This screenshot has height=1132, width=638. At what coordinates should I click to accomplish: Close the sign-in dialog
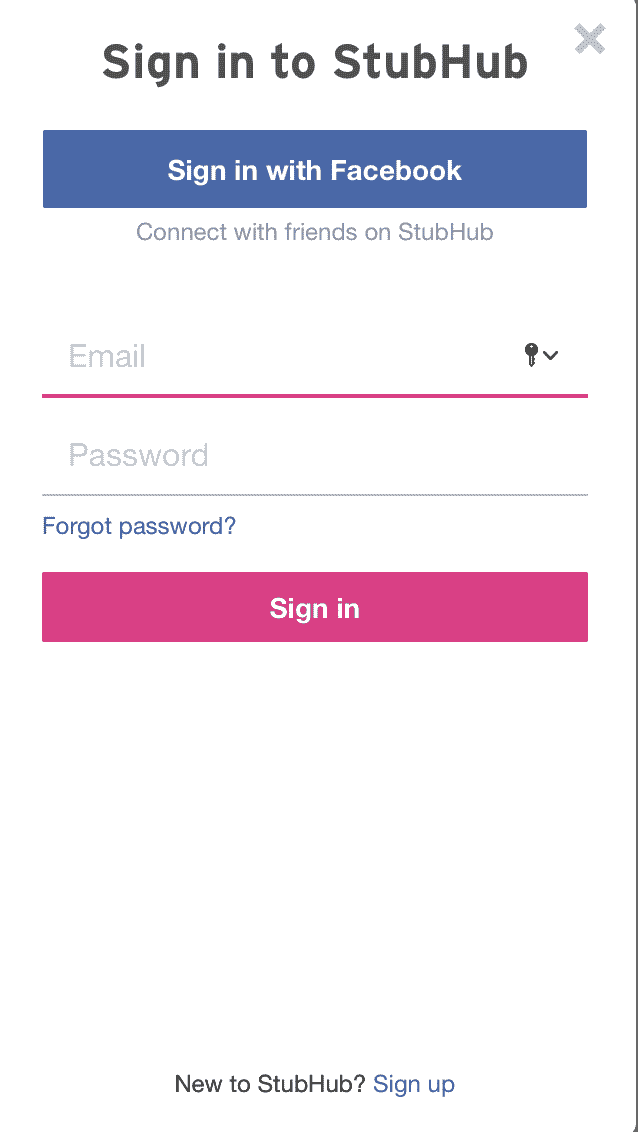click(x=590, y=39)
